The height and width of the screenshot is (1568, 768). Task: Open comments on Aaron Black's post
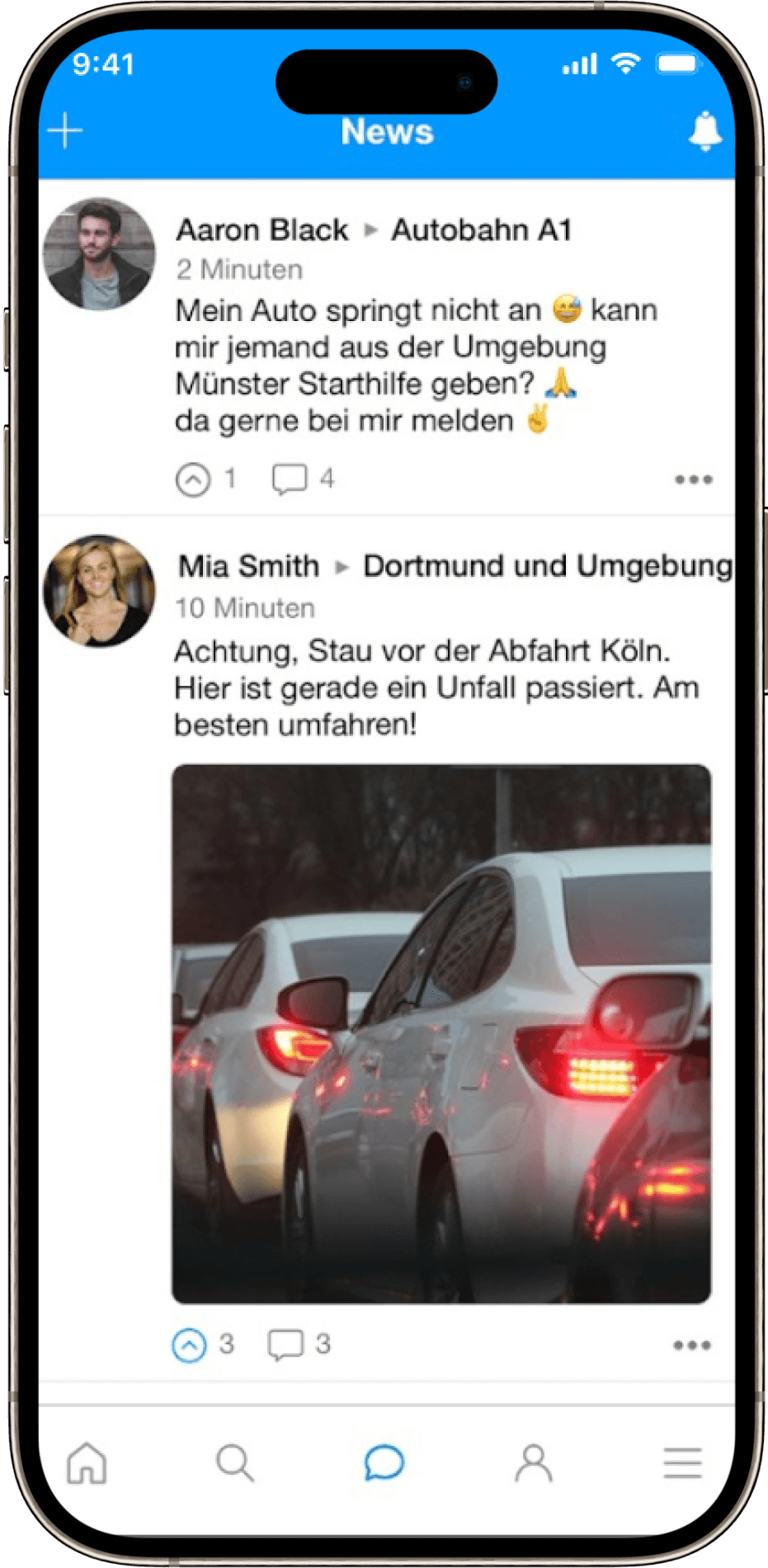point(290,479)
